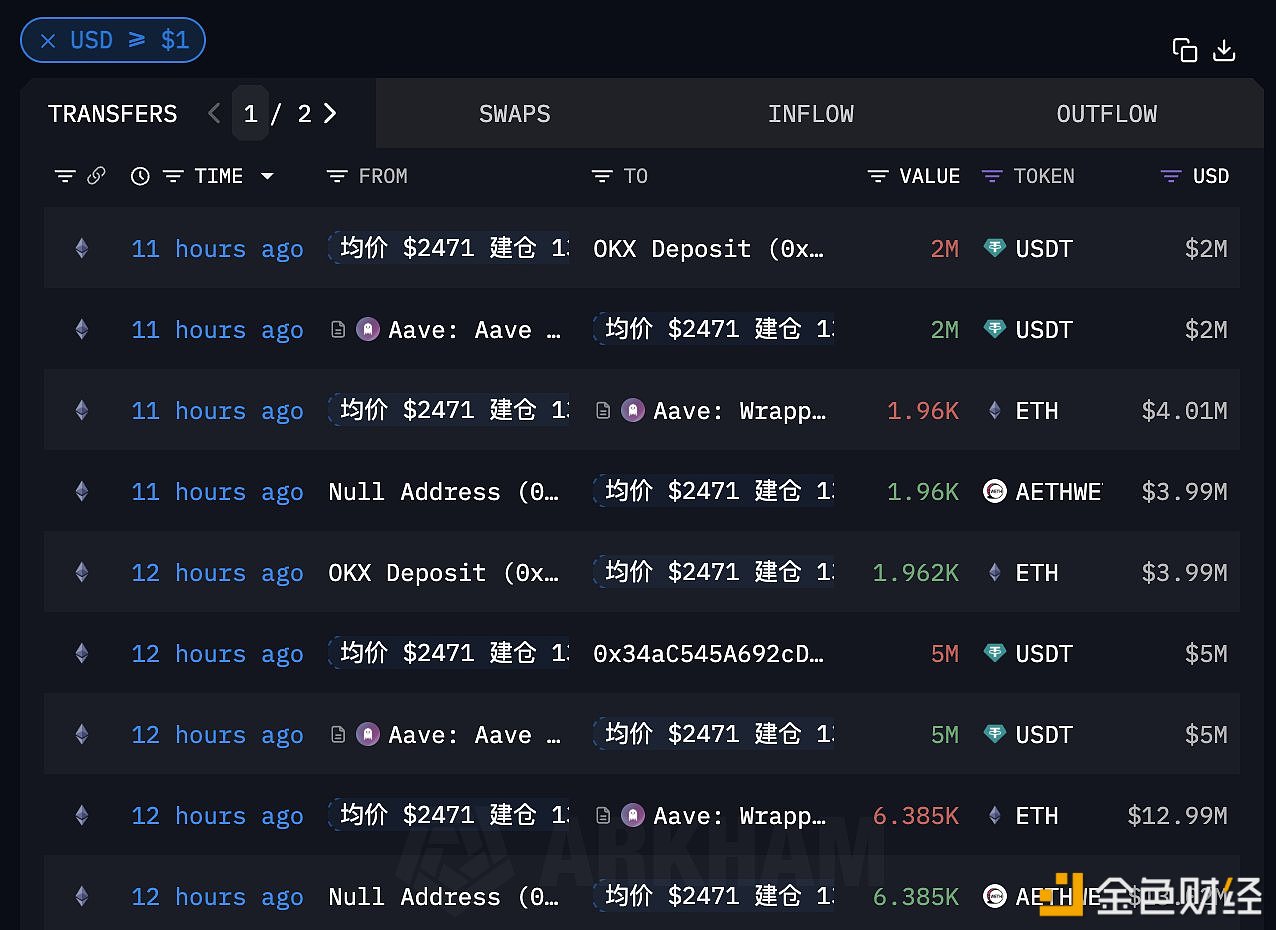Go to previous transfers page

pyautogui.click(x=214, y=114)
